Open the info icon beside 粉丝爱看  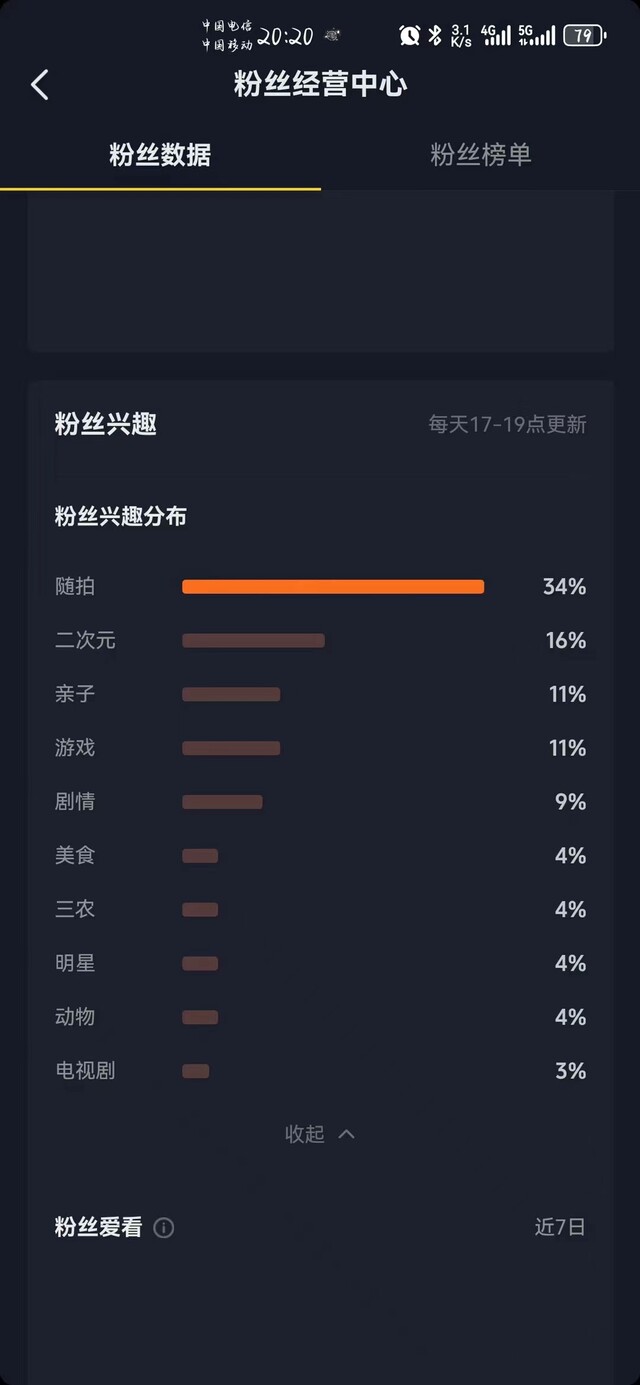click(164, 1228)
